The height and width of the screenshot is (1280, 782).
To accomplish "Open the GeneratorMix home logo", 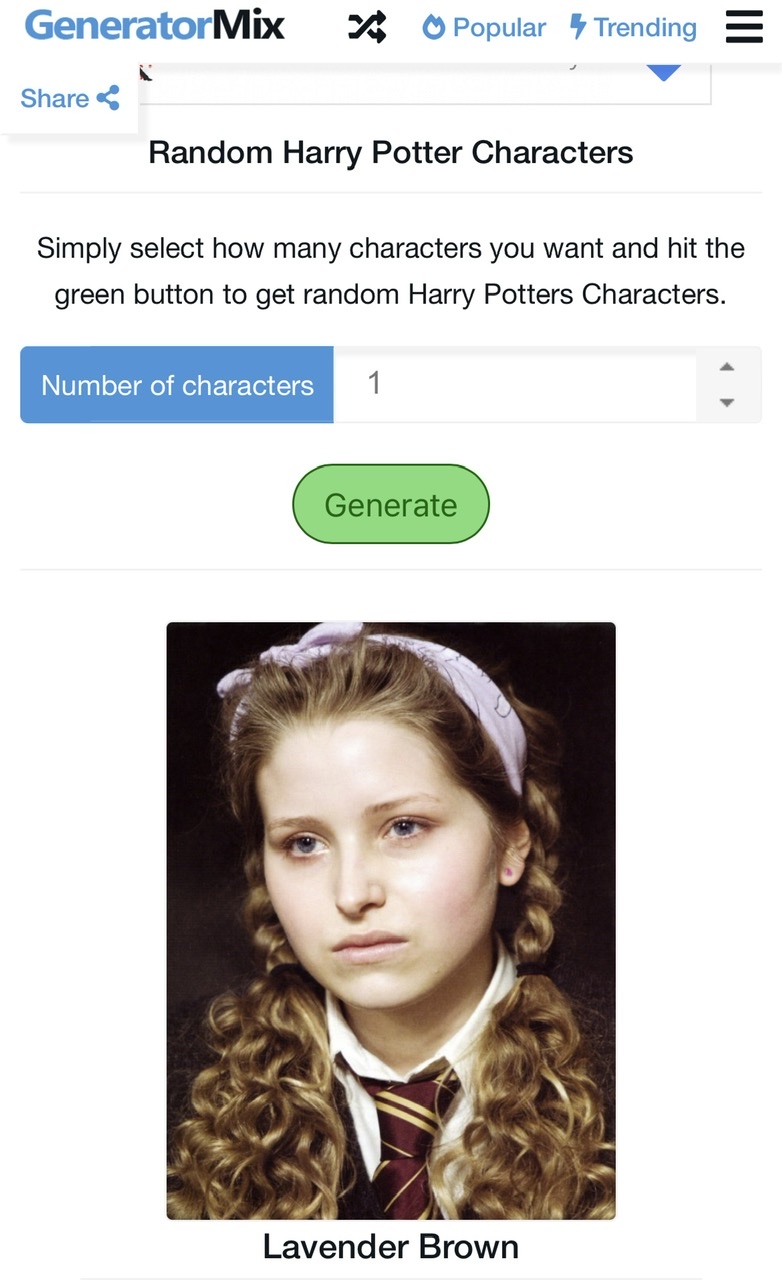I will click(x=154, y=26).
